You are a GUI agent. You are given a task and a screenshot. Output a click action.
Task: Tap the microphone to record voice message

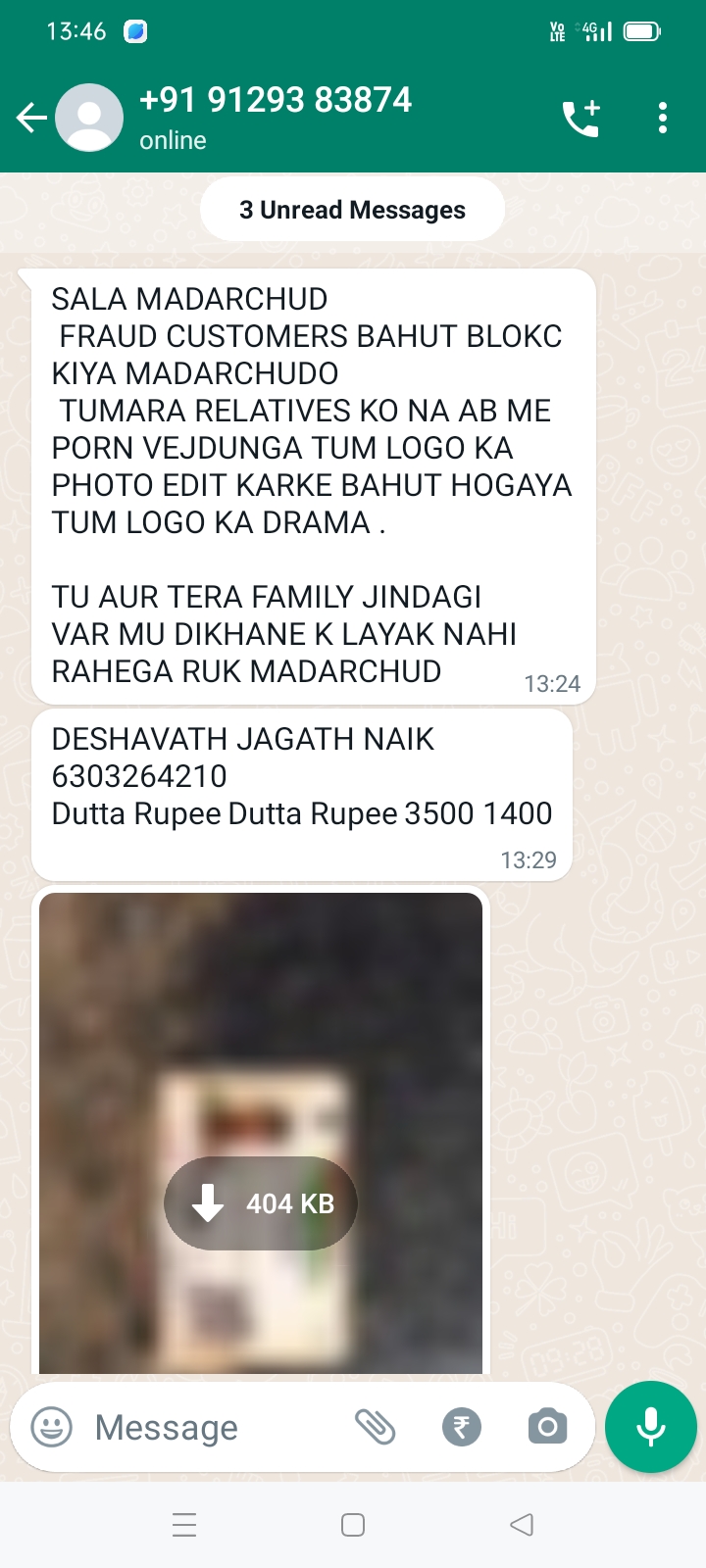tap(650, 1427)
